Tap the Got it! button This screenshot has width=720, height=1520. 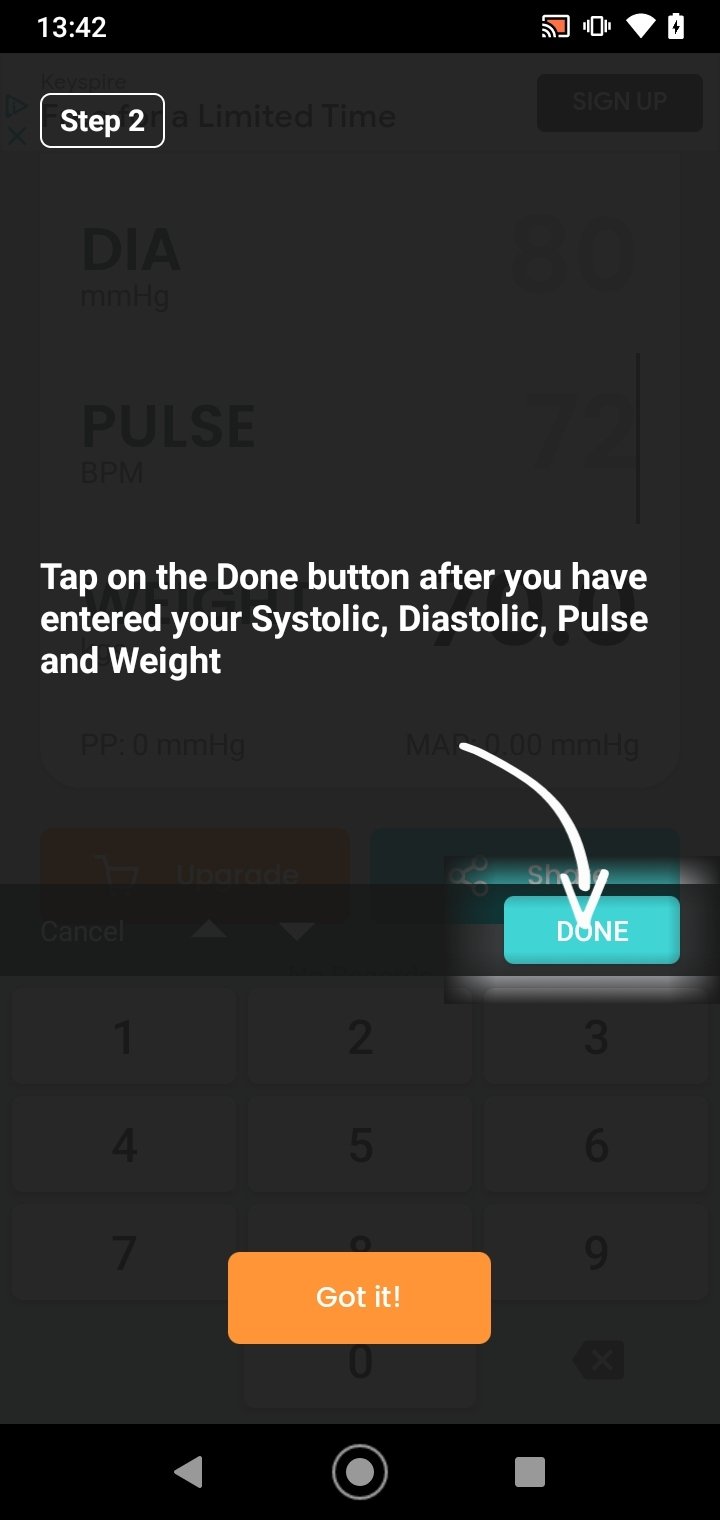[359, 1297]
